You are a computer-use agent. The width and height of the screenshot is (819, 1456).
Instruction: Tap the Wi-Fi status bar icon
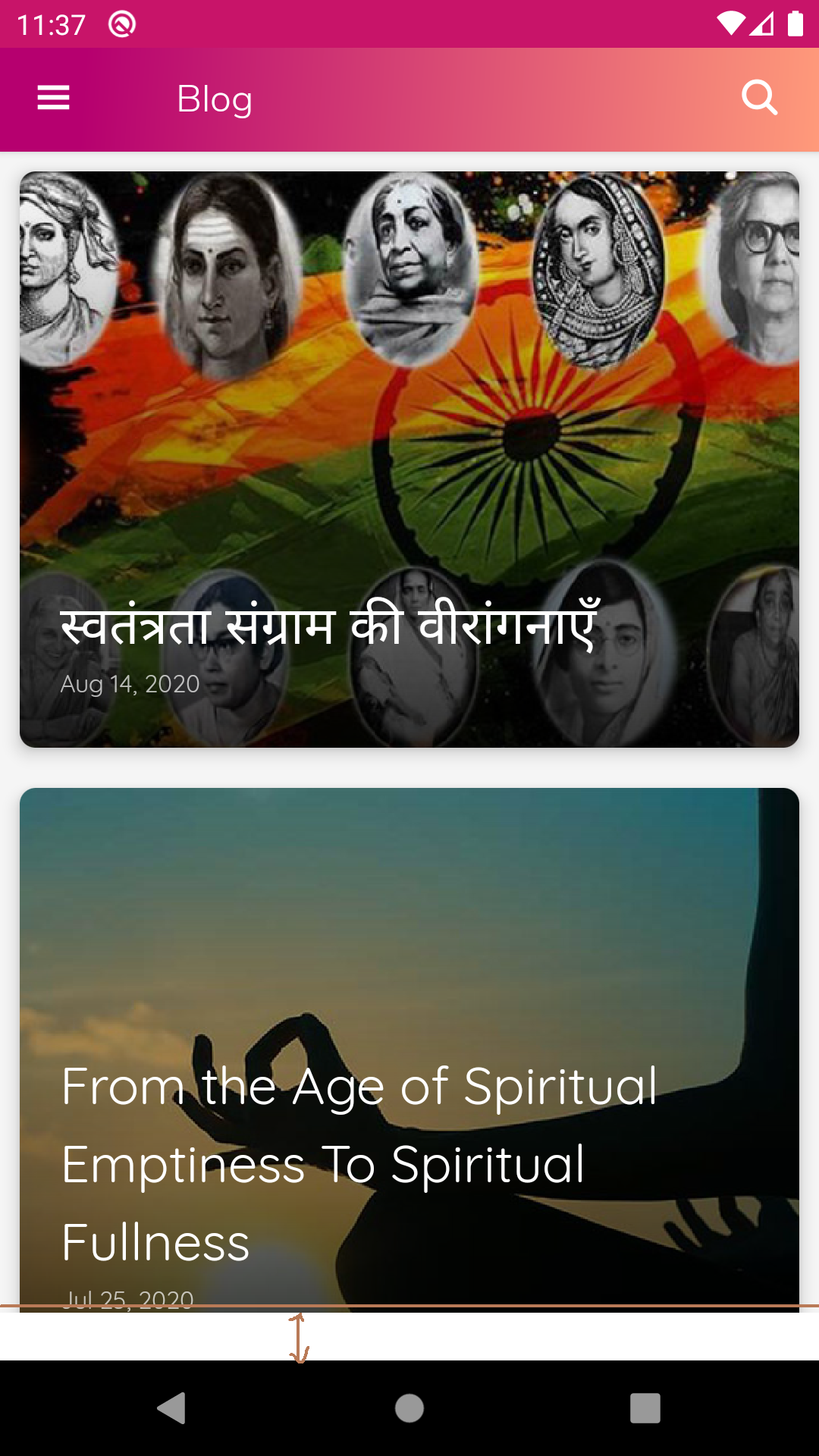pos(730,23)
